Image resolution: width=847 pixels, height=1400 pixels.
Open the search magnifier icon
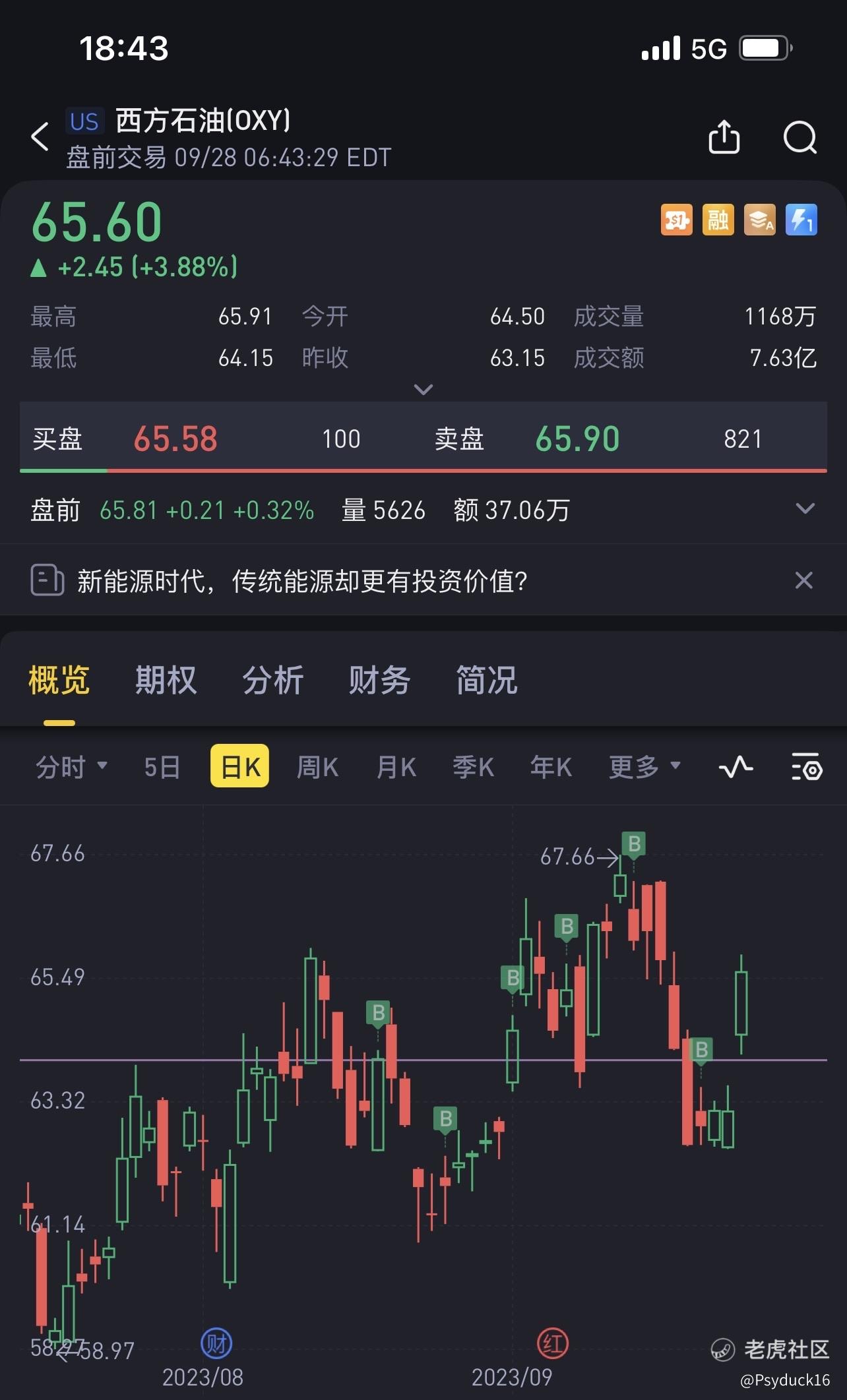(800, 137)
